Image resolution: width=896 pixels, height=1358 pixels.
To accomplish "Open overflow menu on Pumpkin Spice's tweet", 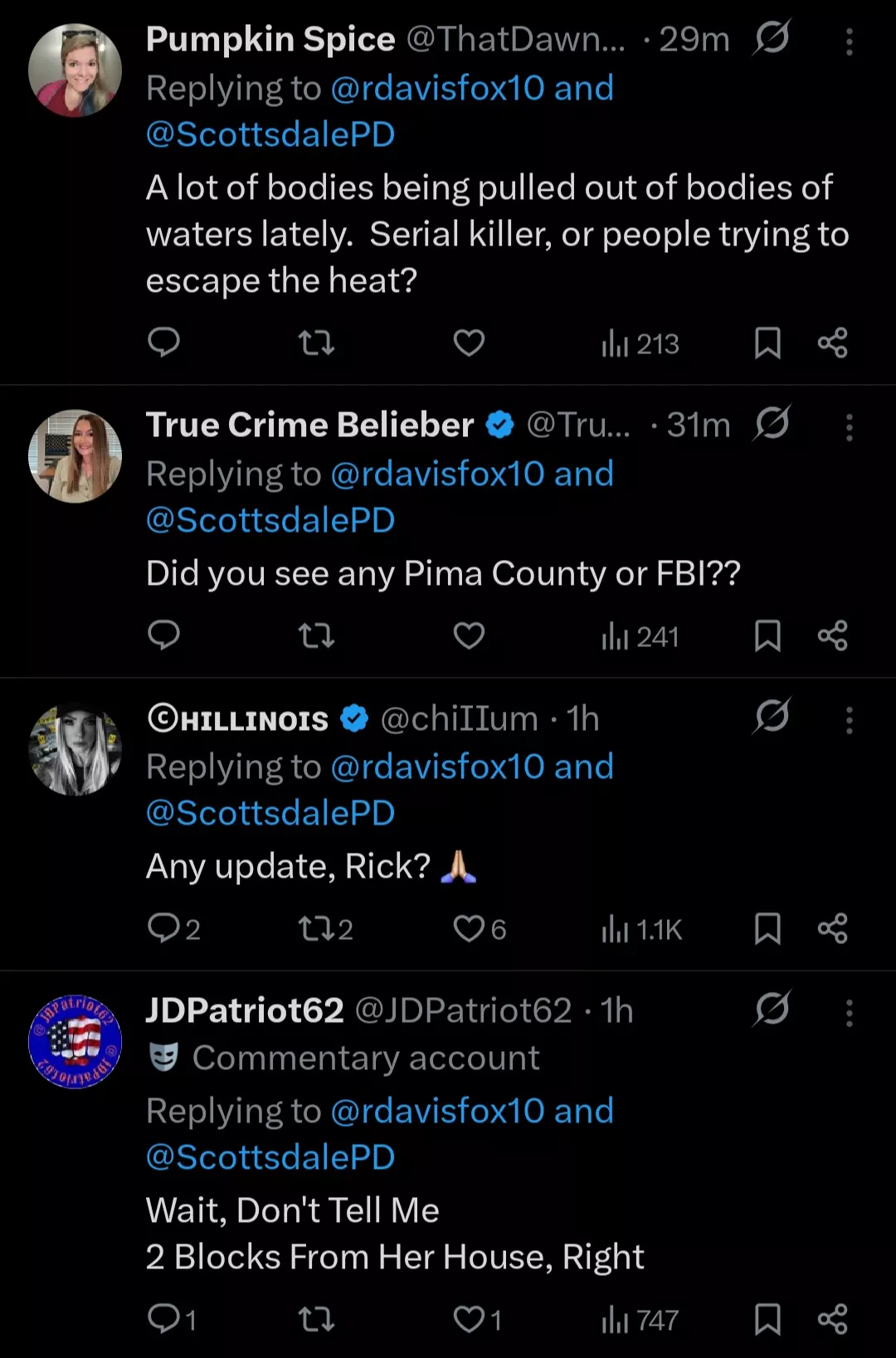I will [849, 41].
